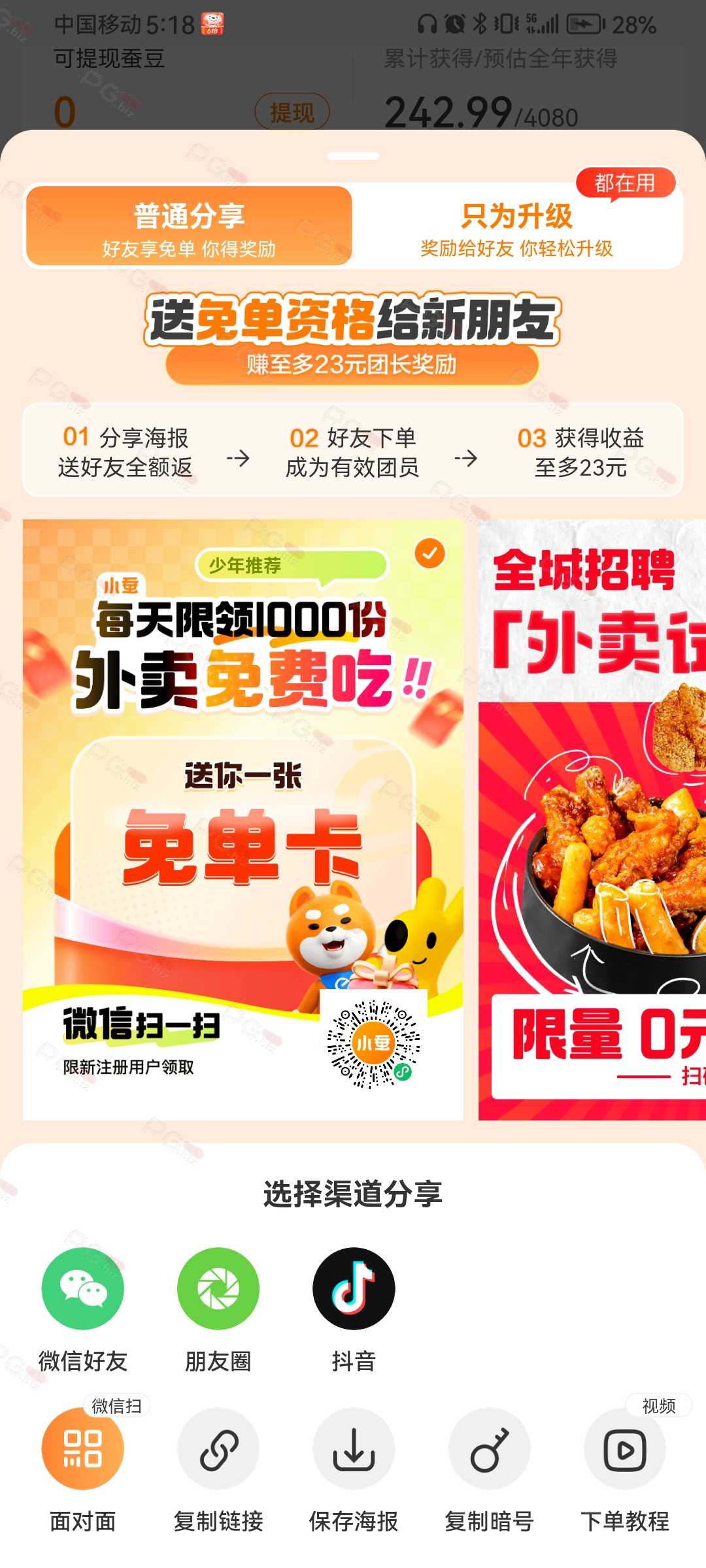This screenshot has width=706, height=1568.
Task: Switch to the 只为升级 tab
Action: [516, 227]
